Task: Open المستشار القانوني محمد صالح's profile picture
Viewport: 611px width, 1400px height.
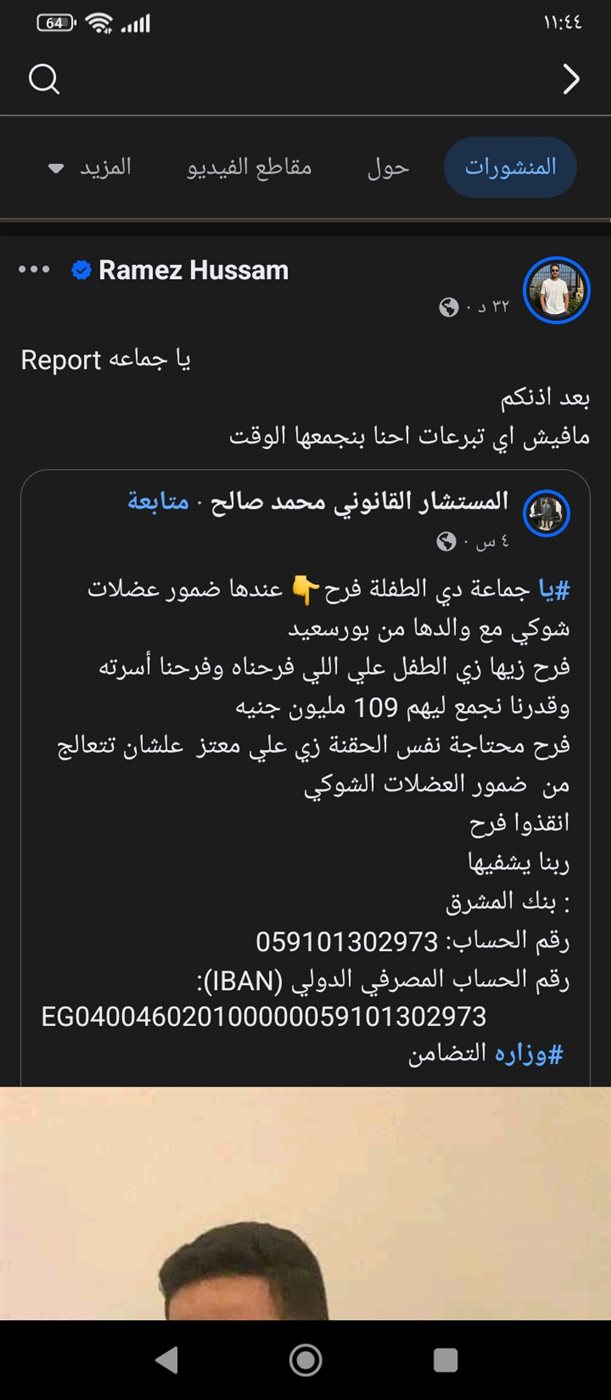Action: pyautogui.click(x=546, y=514)
